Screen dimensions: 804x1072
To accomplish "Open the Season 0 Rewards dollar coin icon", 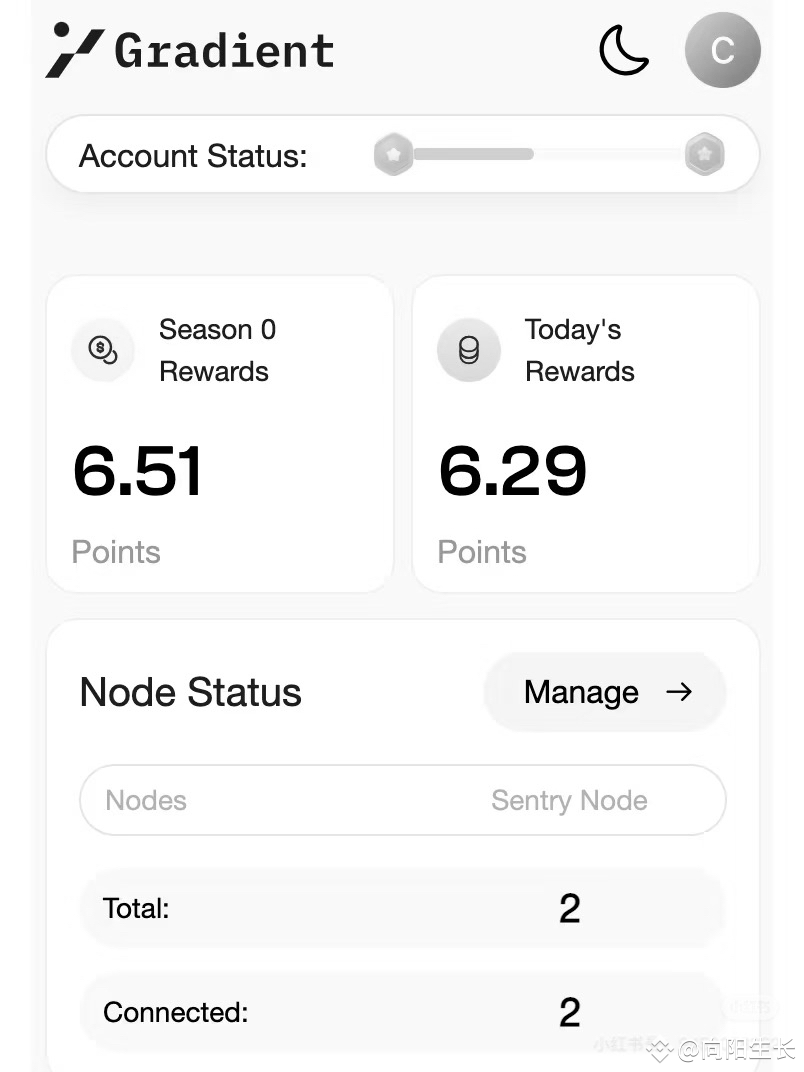I will pos(103,350).
